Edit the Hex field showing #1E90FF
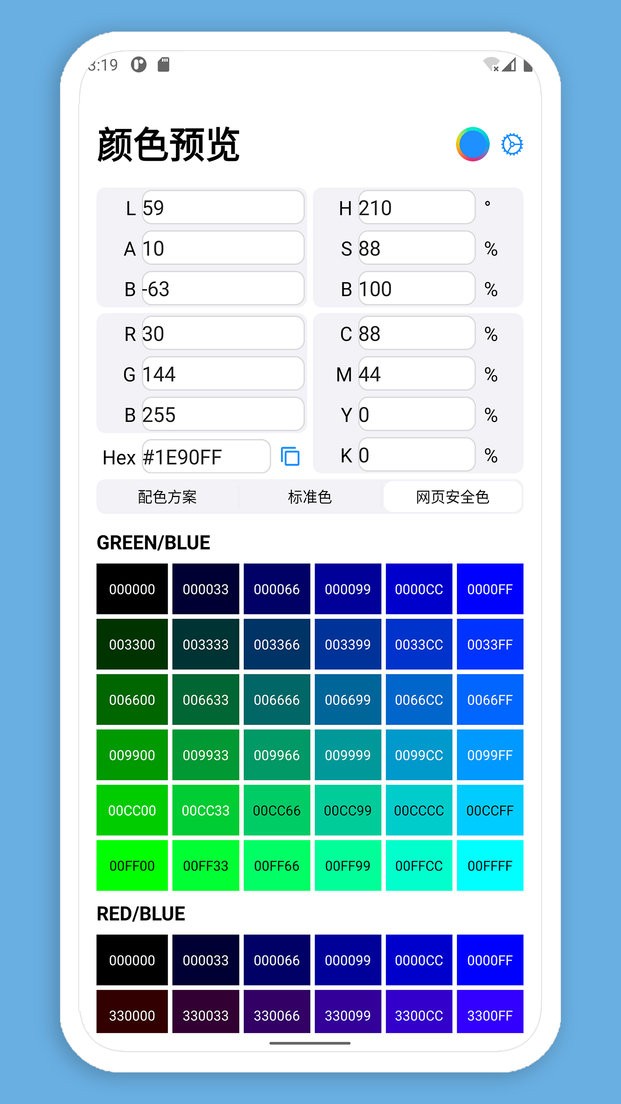The width and height of the screenshot is (621, 1104). click(206, 457)
